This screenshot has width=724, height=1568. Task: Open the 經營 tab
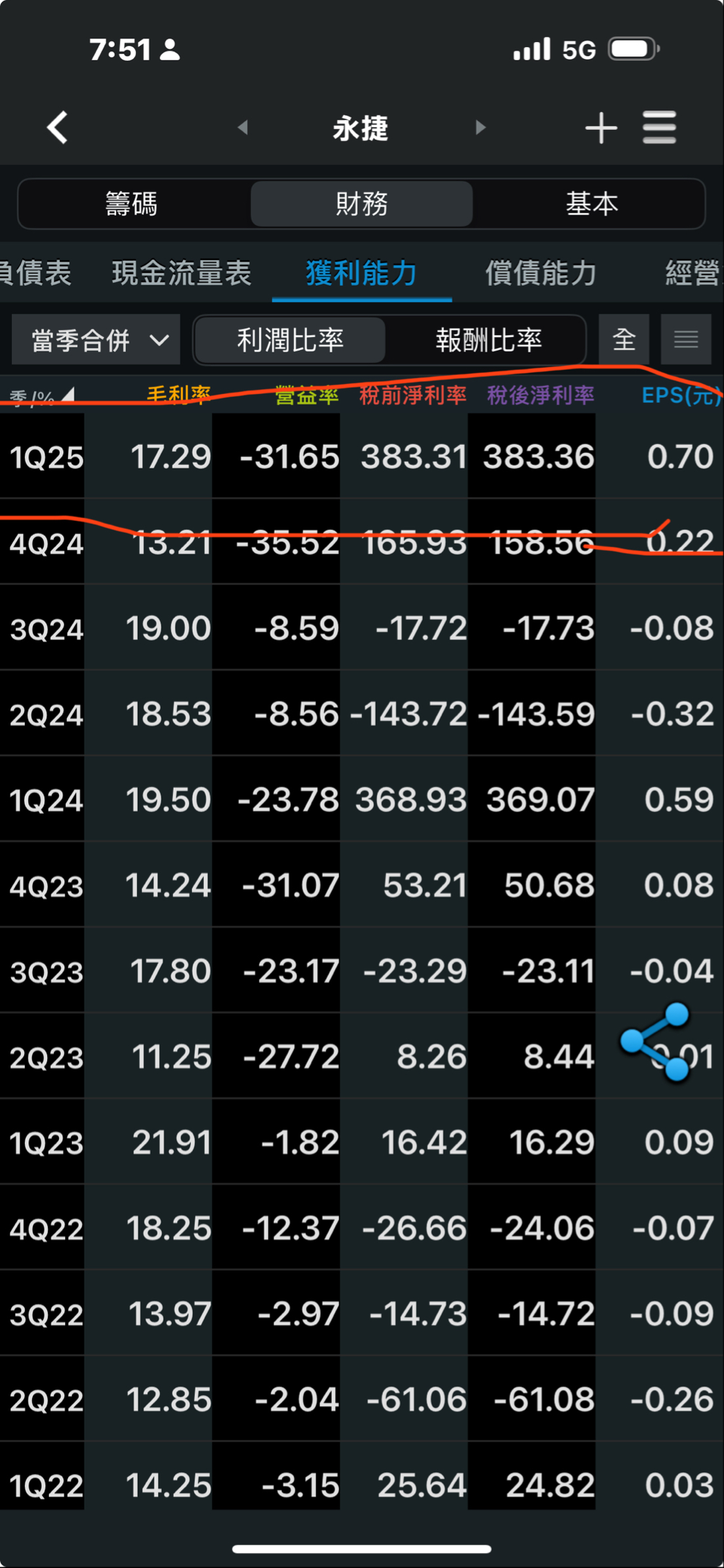pos(693,273)
